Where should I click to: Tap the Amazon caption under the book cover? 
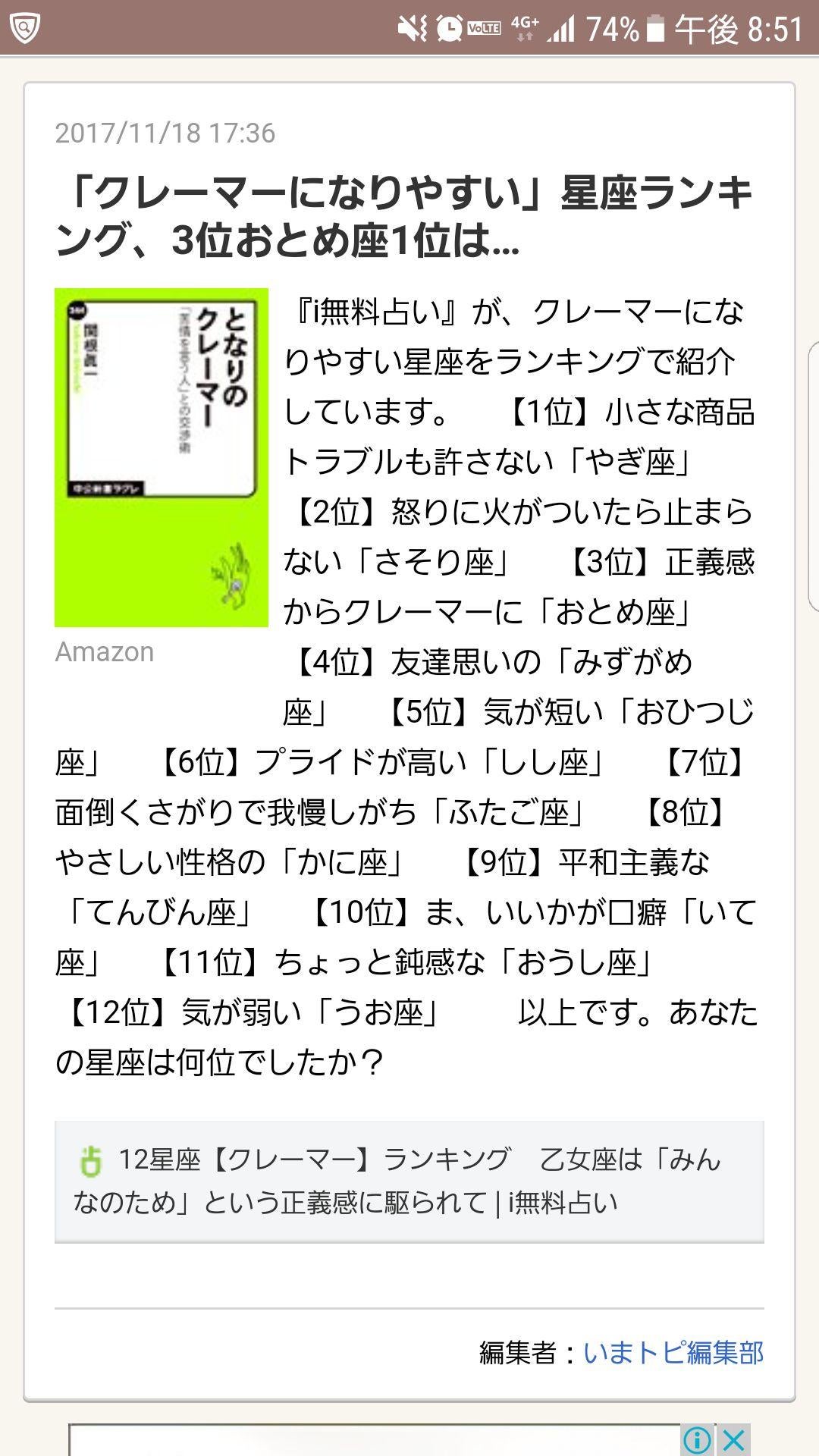pos(105,650)
